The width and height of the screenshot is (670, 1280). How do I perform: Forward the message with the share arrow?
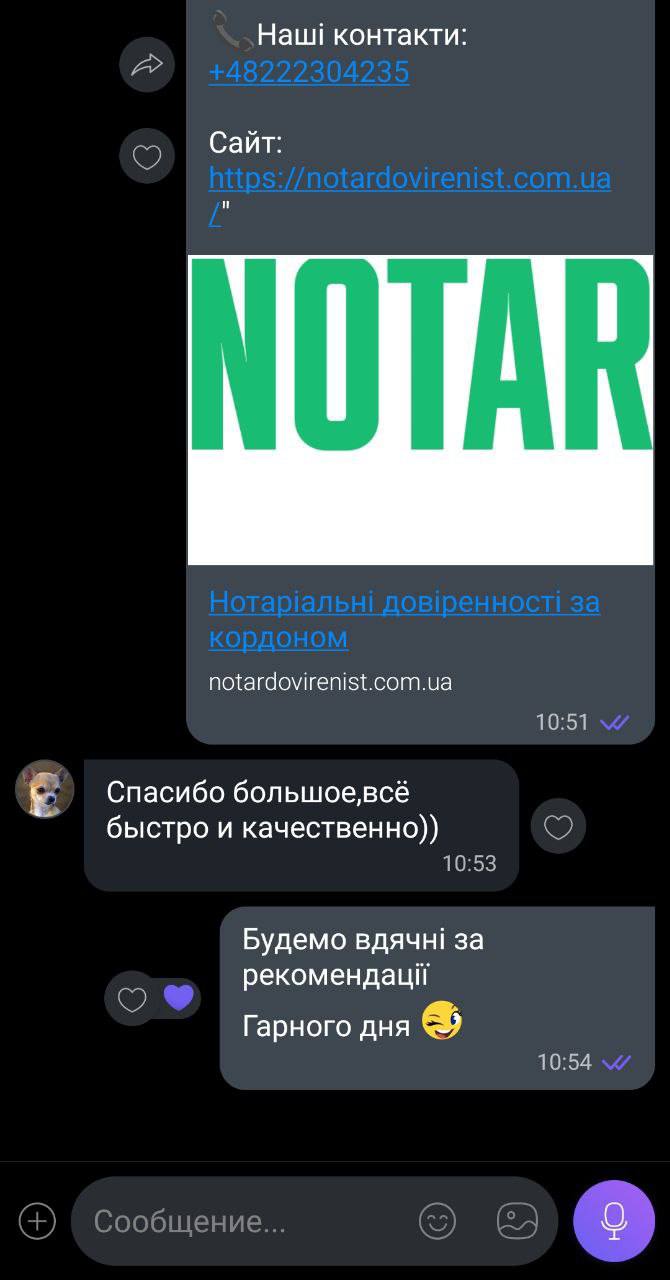pos(147,66)
